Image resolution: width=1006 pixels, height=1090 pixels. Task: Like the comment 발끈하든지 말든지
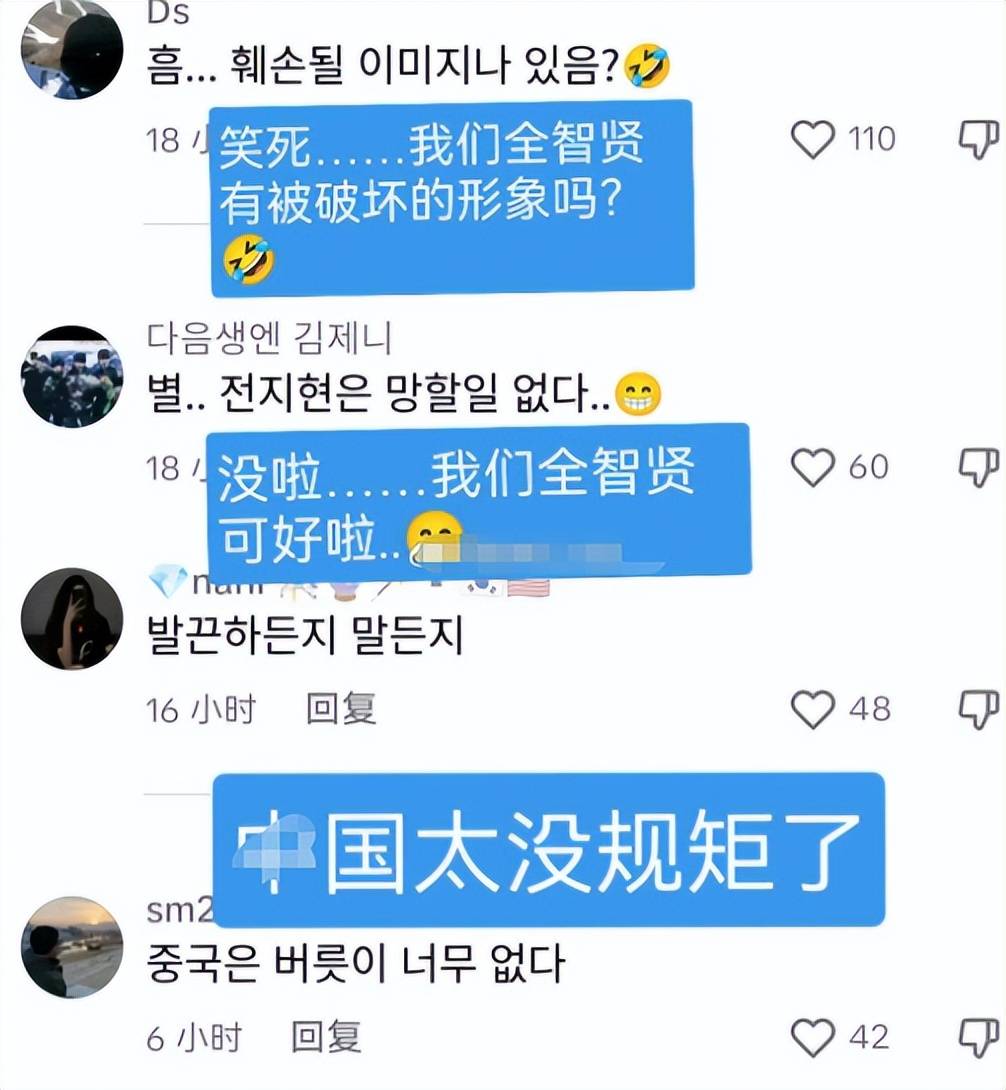point(812,710)
